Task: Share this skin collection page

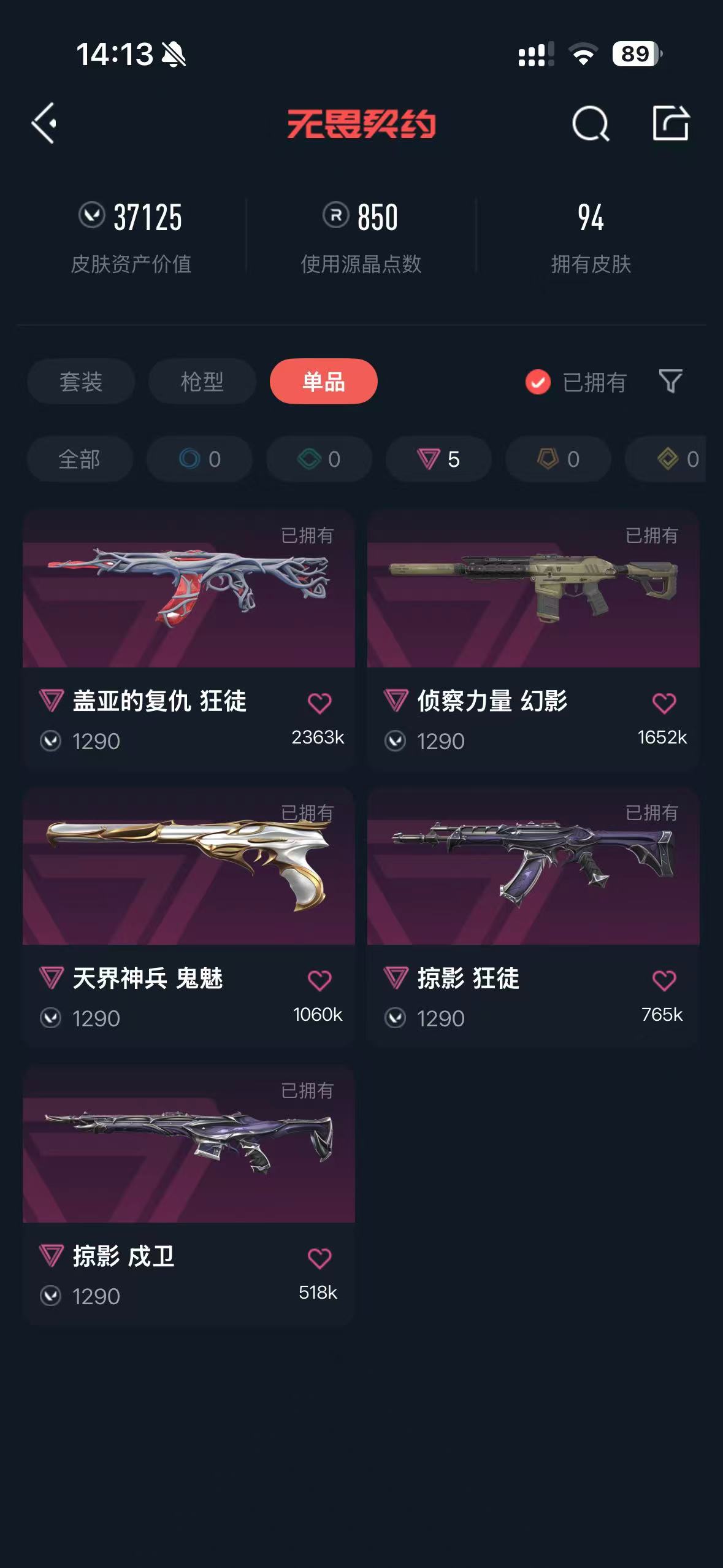Action: (670, 123)
